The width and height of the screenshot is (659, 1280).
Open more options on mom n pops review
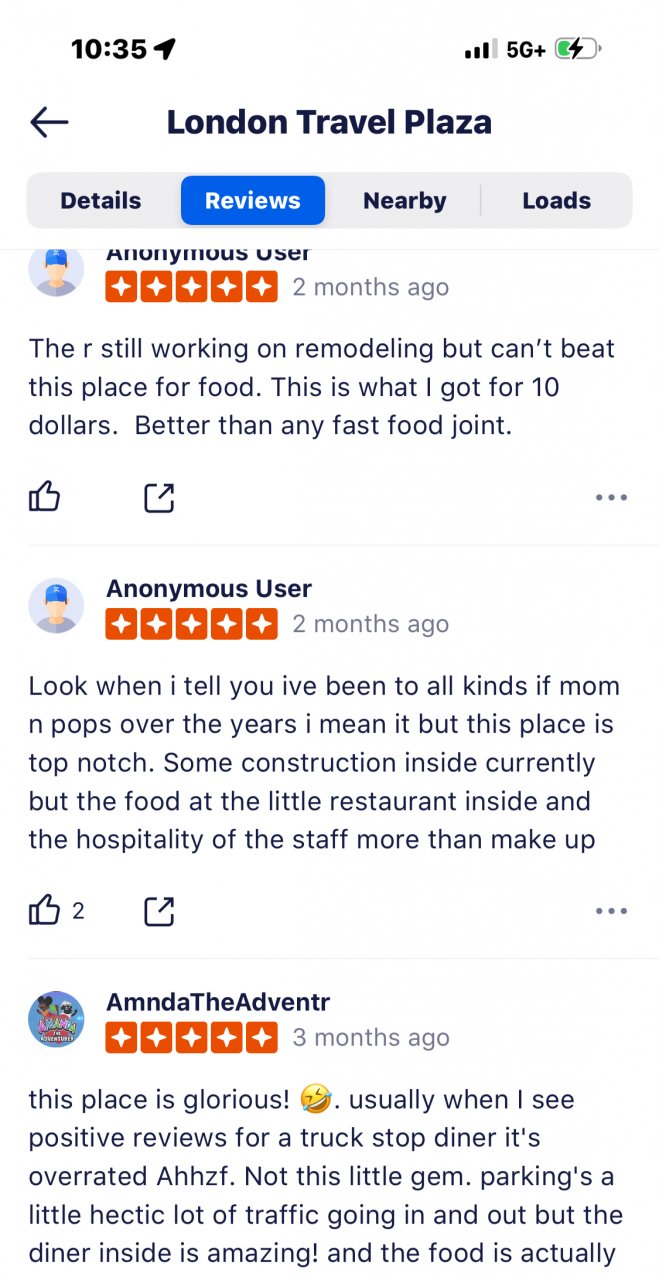tap(611, 911)
